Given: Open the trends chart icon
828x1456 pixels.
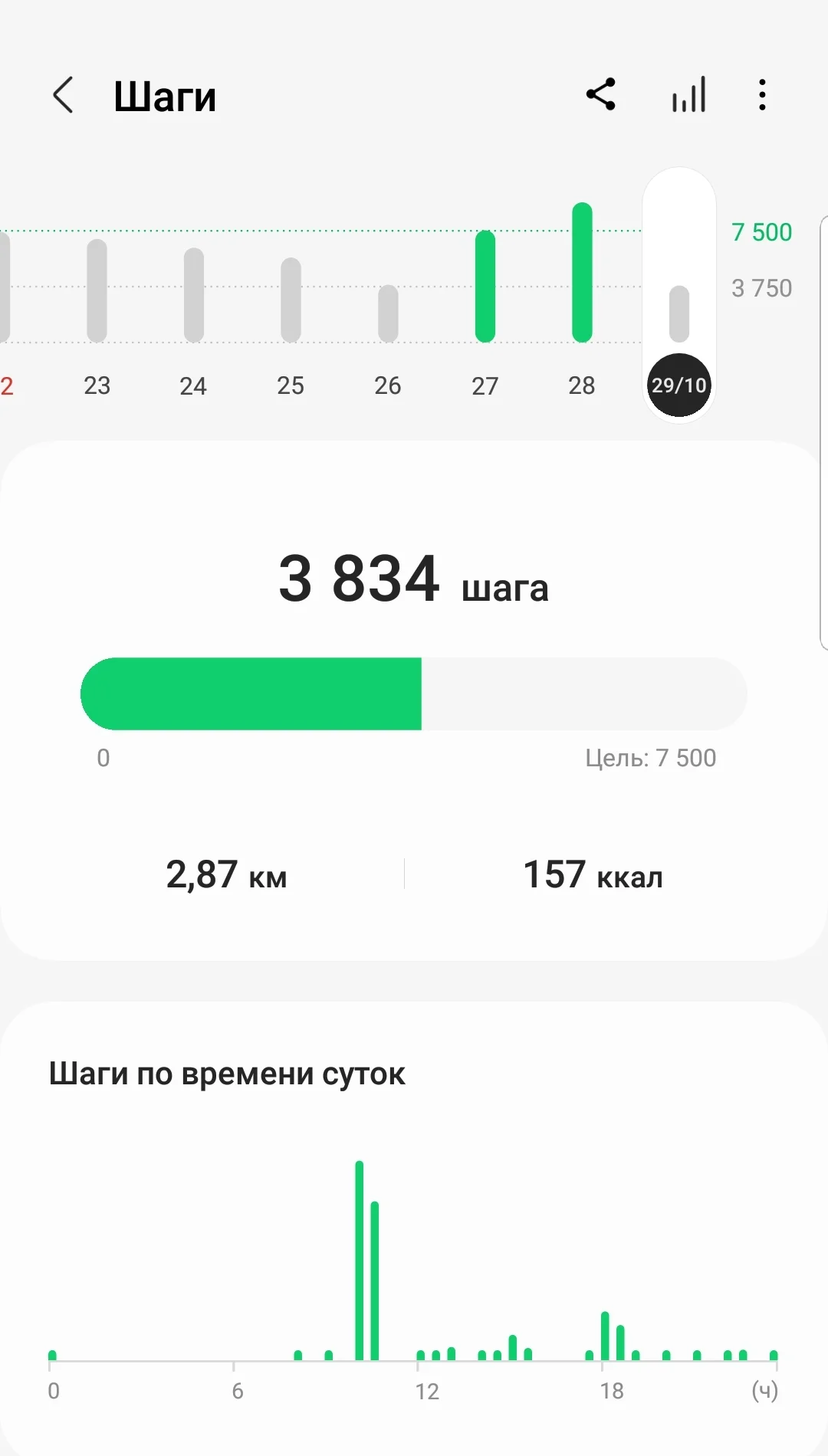Looking at the screenshot, I should [x=688, y=96].
